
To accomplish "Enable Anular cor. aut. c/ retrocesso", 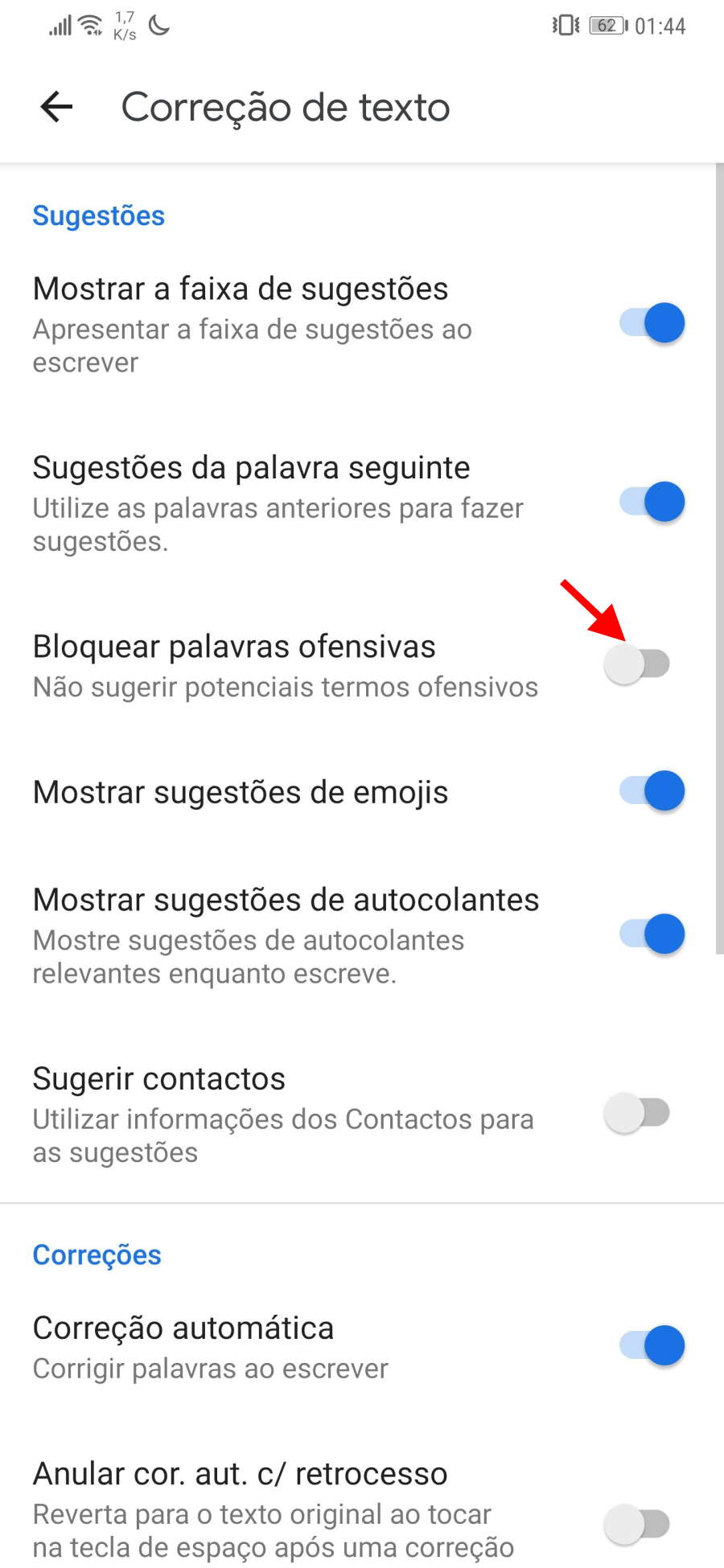I will [637, 1524].
